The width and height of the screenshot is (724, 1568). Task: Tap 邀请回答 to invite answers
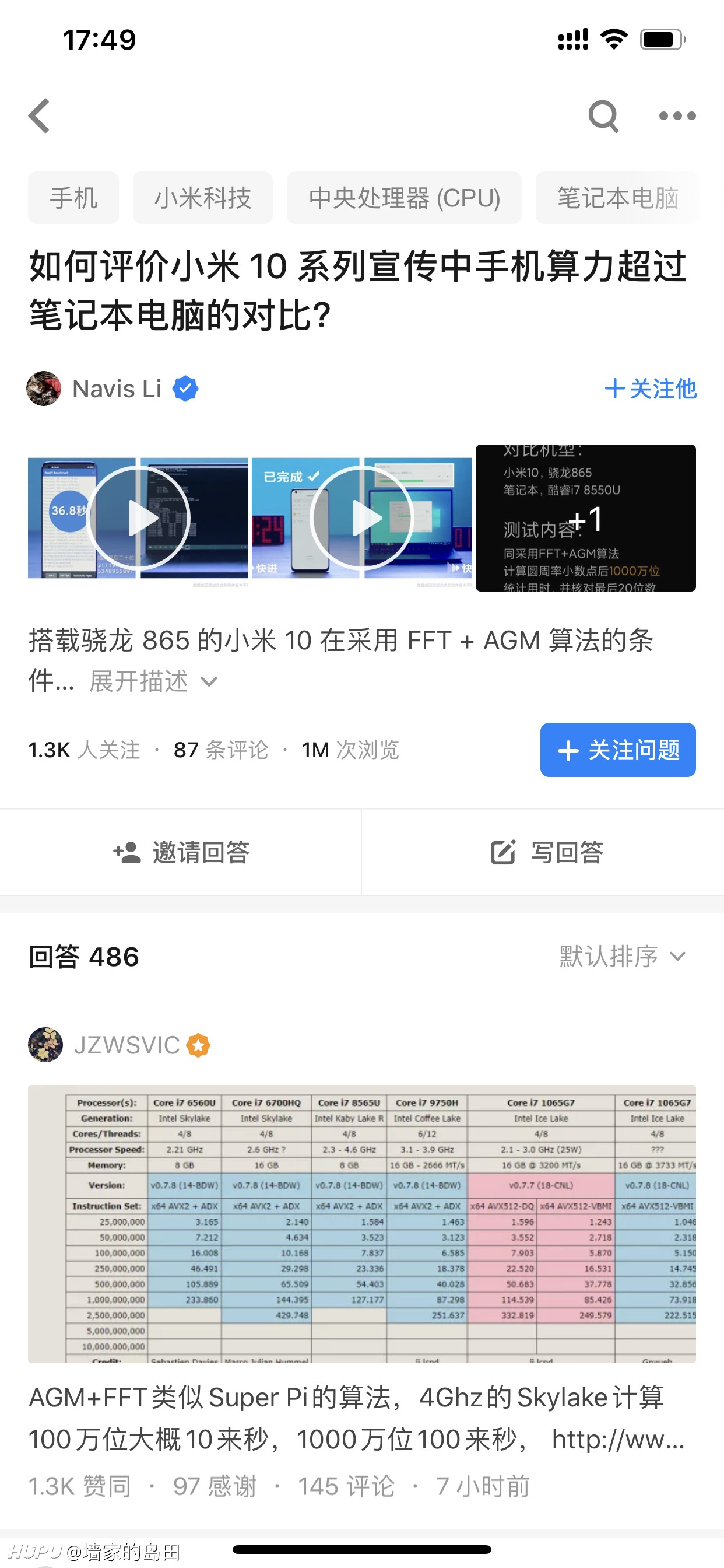[181, 852]
